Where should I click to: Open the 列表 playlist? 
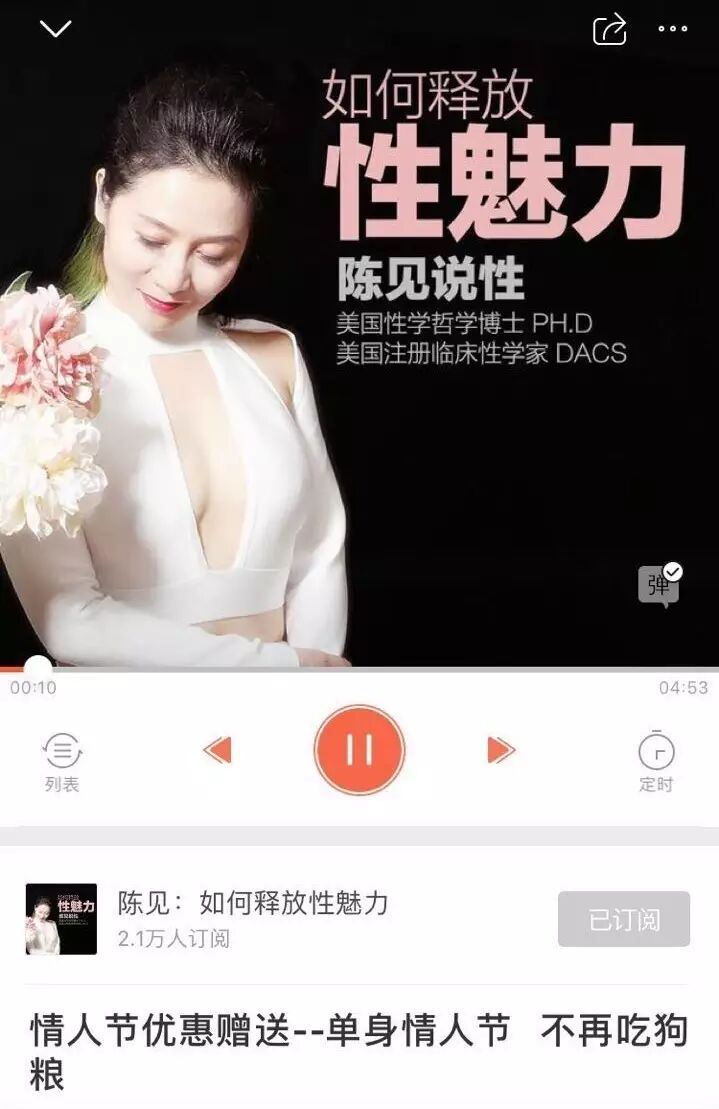pos(62,760)
